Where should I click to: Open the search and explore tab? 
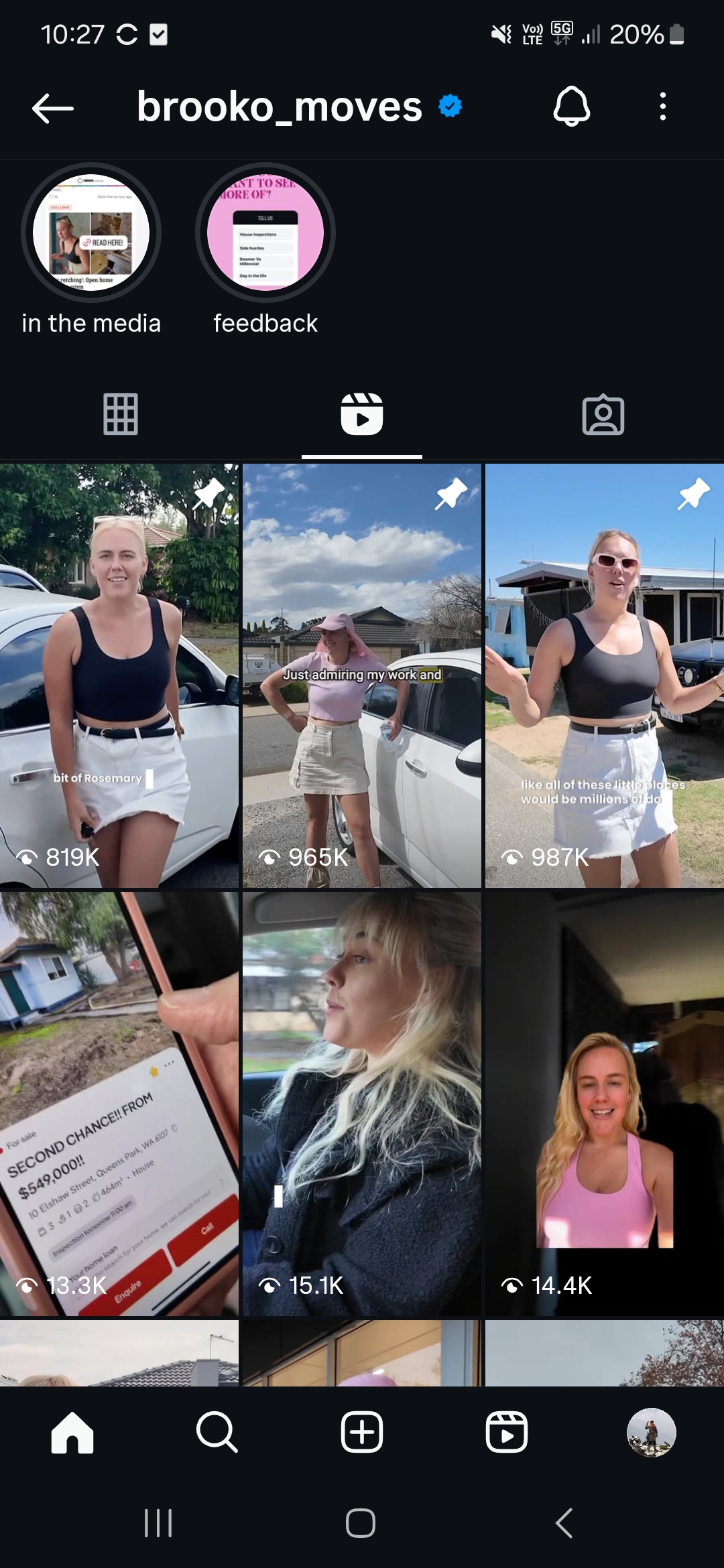pos(217,1433)
